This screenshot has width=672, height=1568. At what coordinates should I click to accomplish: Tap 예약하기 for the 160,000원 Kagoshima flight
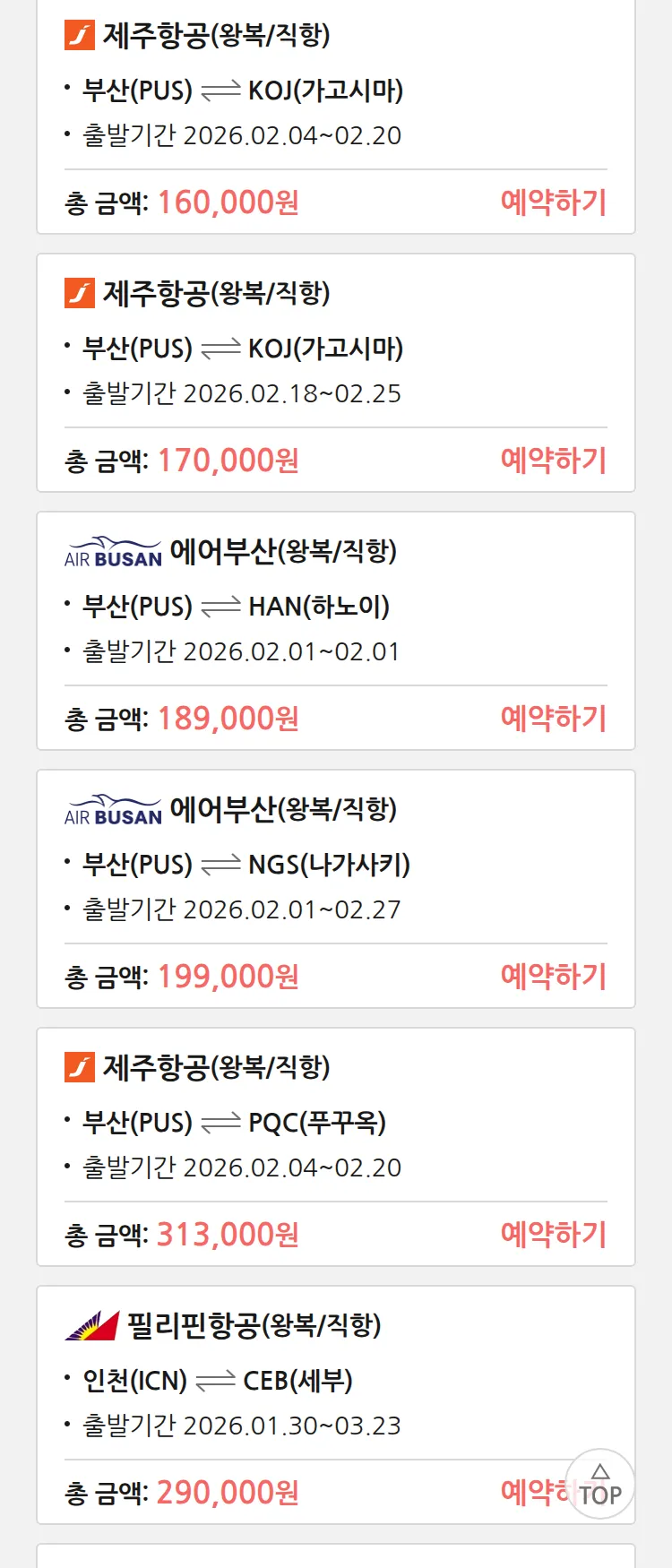pyautogui.click(x=553, y=202)
